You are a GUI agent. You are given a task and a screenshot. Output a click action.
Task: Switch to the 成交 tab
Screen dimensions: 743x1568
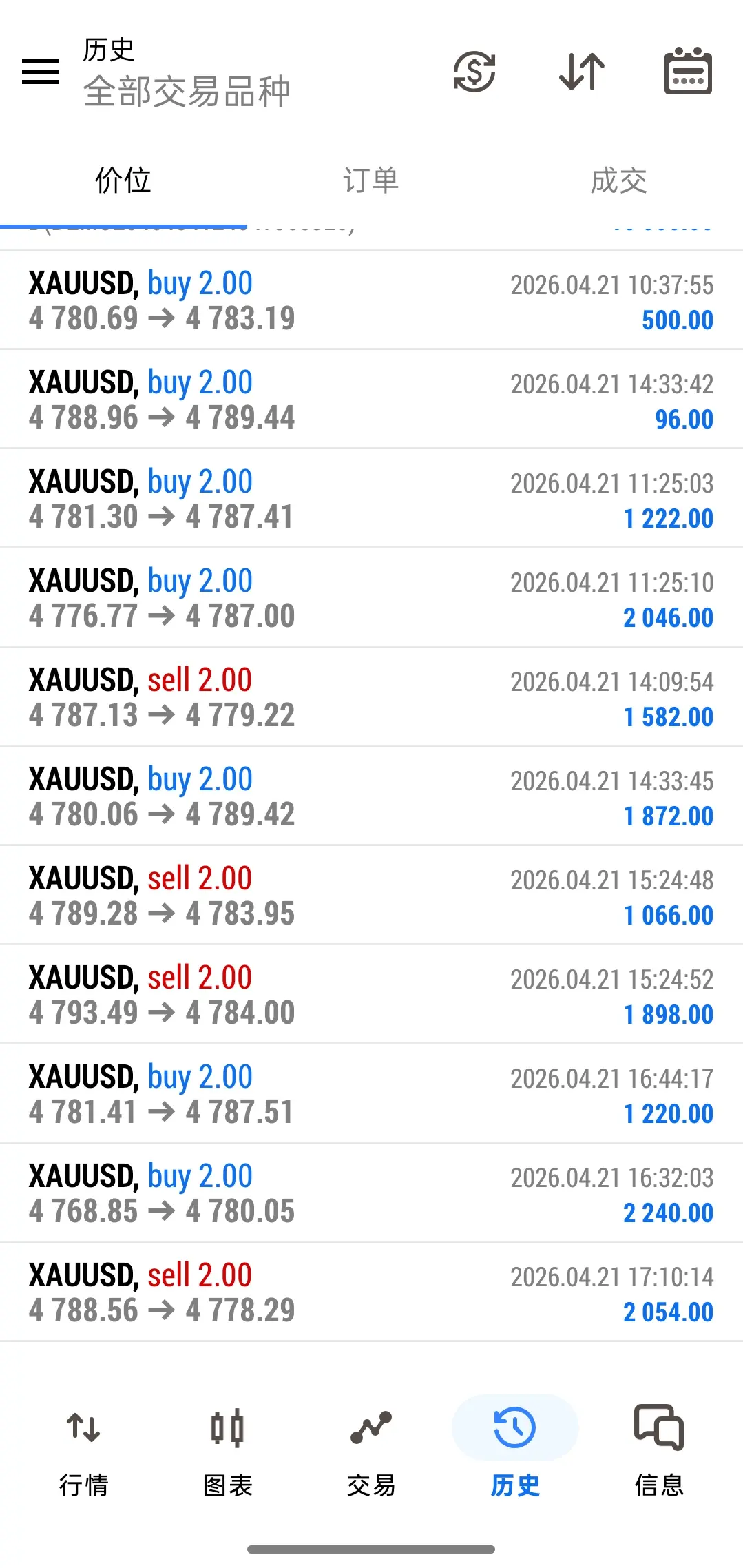pos(618,180)
